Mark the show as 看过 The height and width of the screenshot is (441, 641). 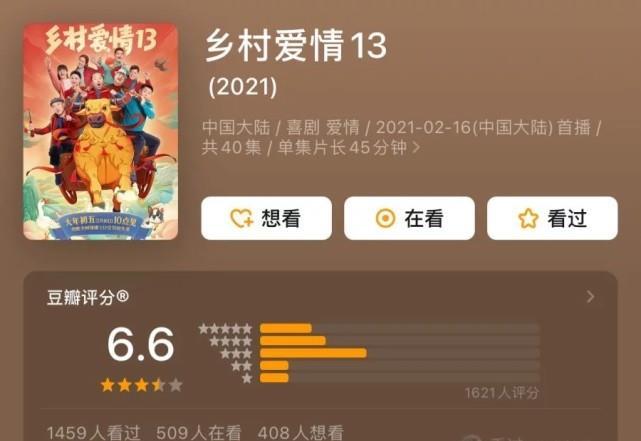coord(552,218)
